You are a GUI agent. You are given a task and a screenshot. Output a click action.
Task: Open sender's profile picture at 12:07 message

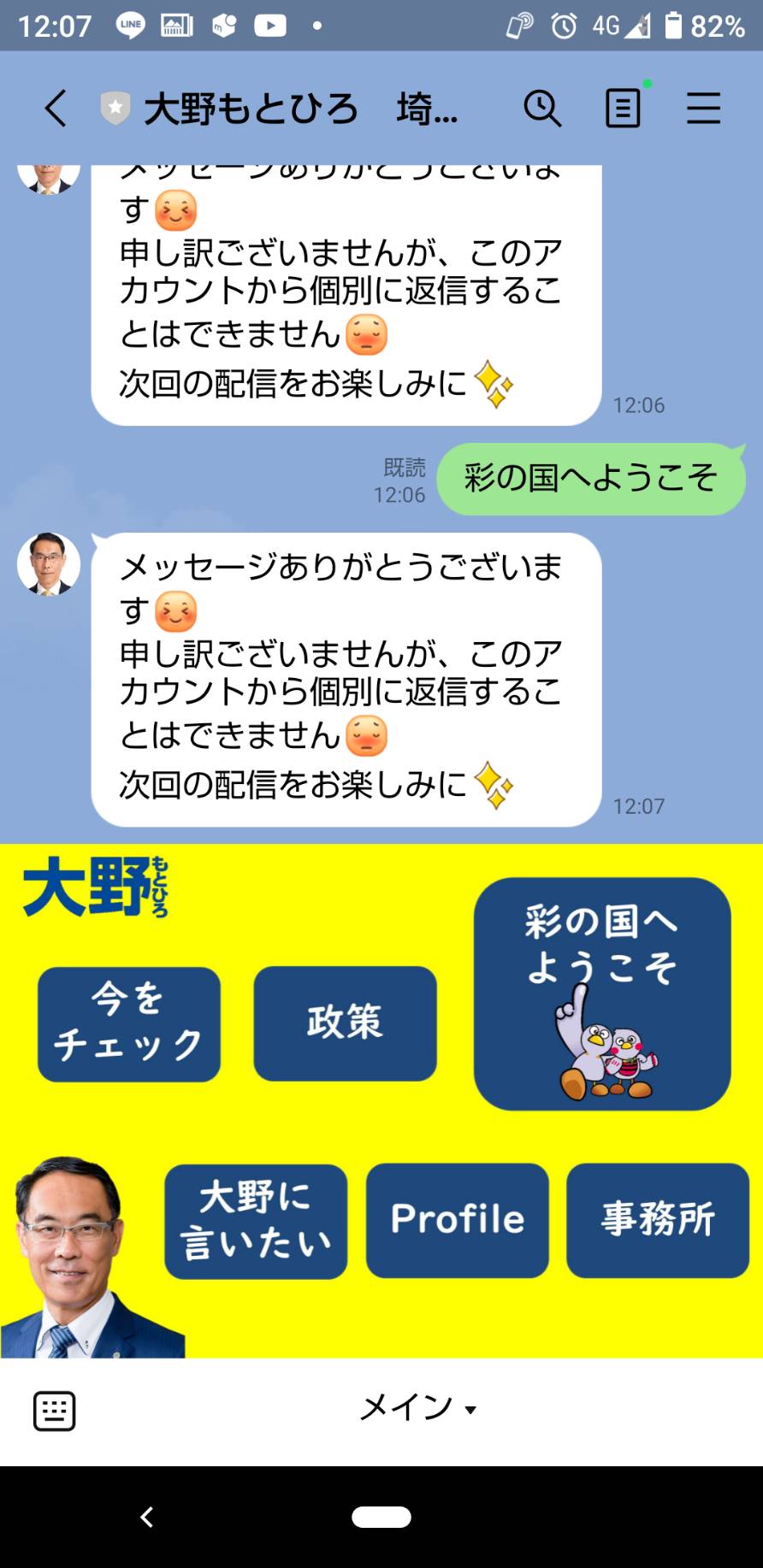[49, 564]
